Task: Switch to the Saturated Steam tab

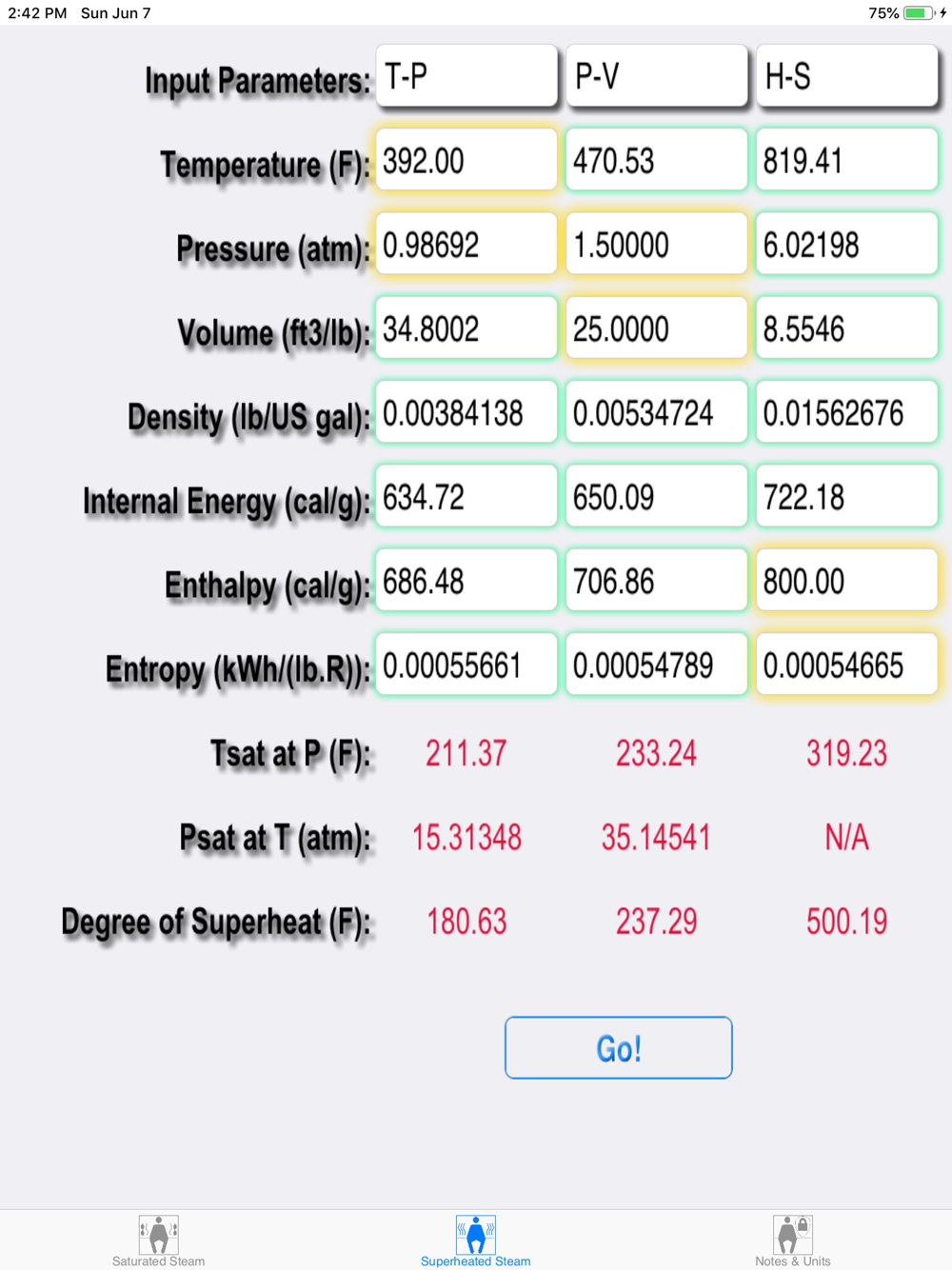Action: point(158,1240)
